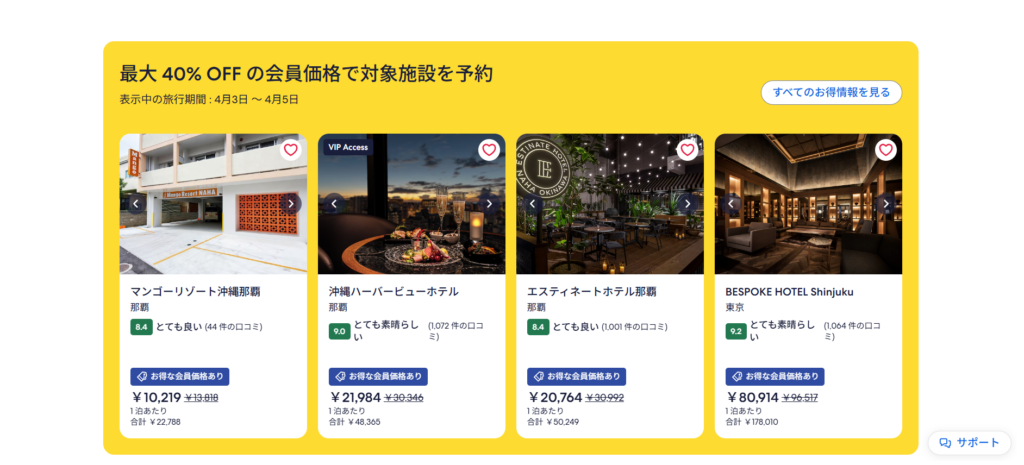Show next photo of BESPOKE HOTEL Shinjuku
The width and height of the screenshot is (1024, 465).
885,204
